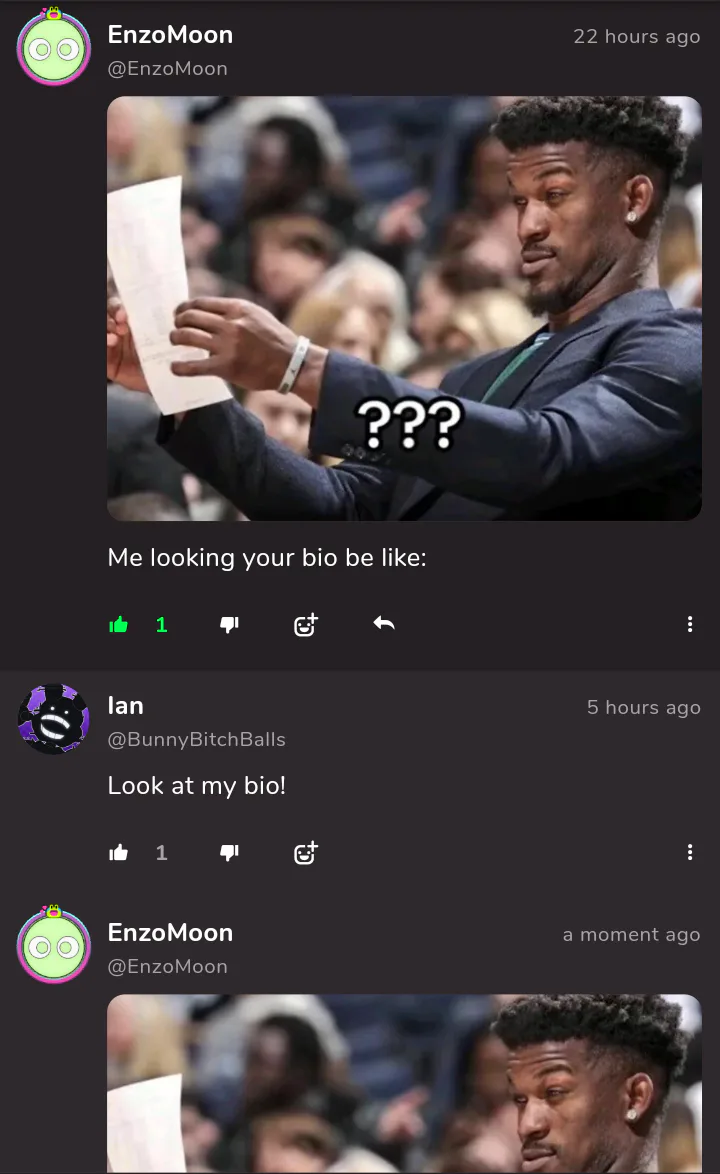Screen dimensions: 720x1174
Task: Add emoji reaction to Ian's comment
Action: [305, 852]
